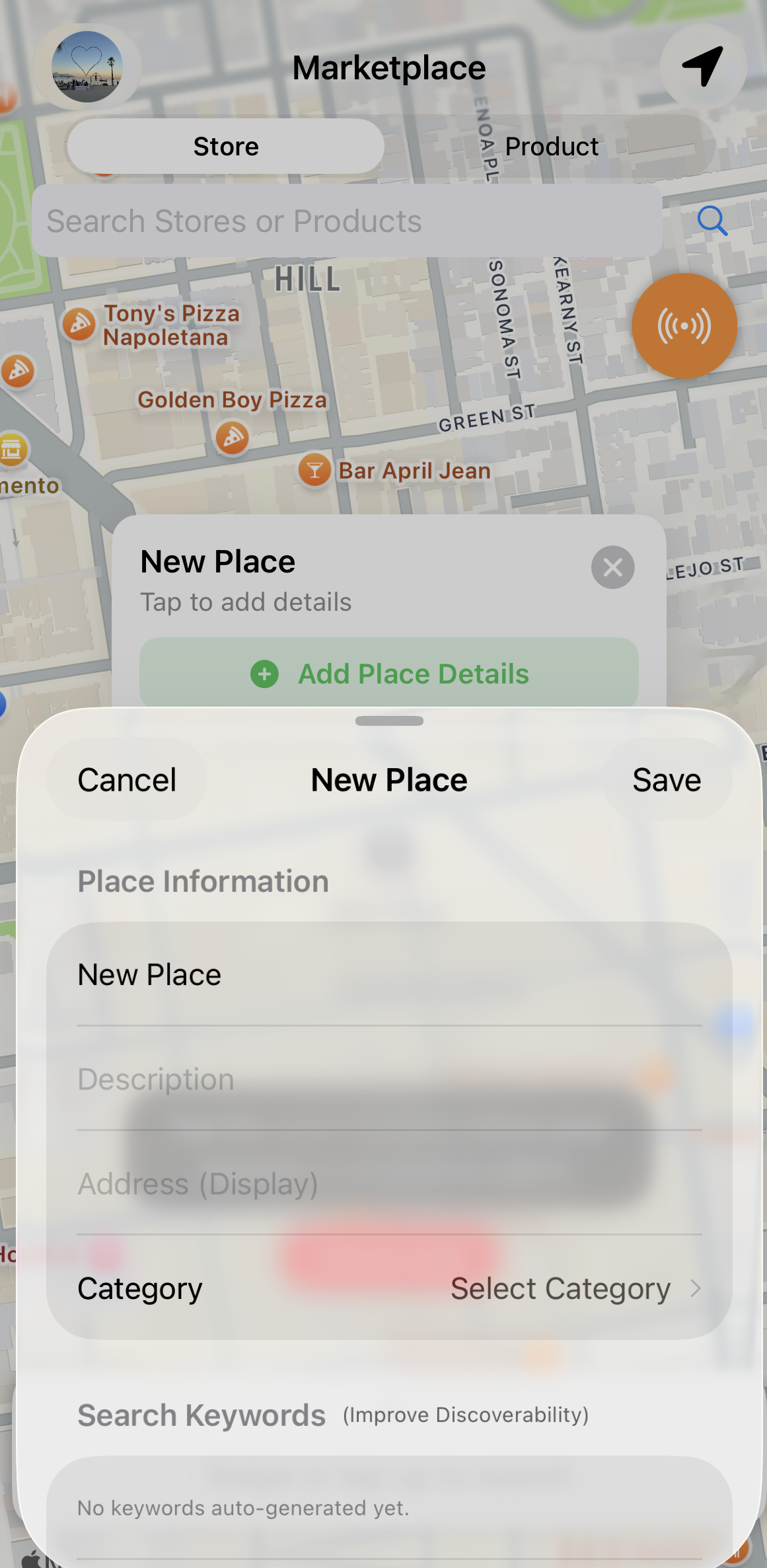Switch to the Store segment

pos(226,147)
